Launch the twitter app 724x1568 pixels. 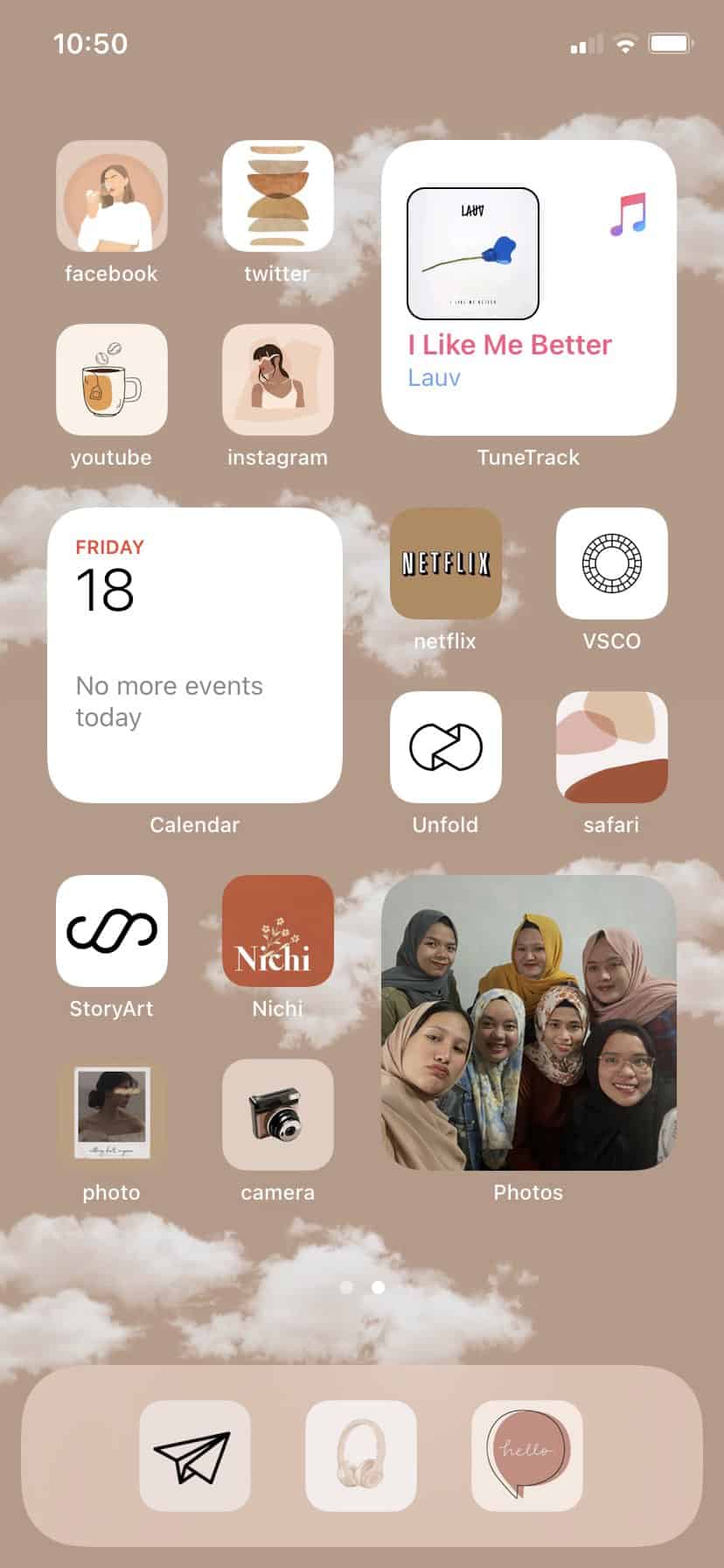click(277, 196)
